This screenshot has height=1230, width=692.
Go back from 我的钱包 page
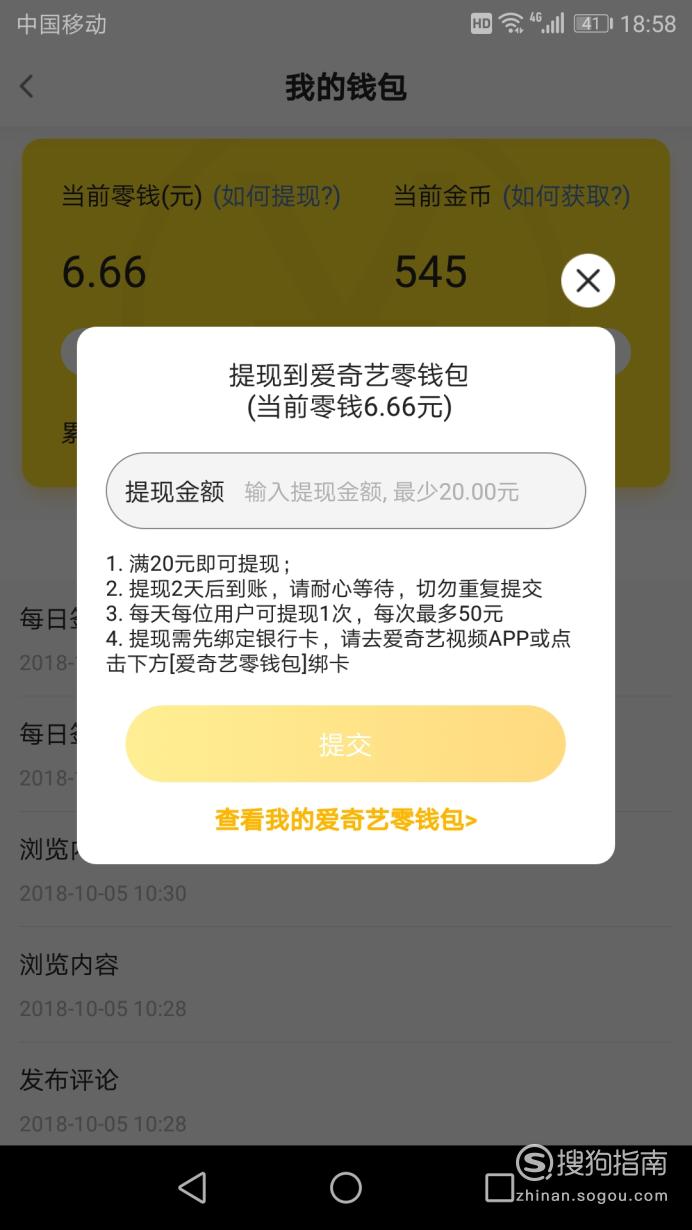point(27,87)
